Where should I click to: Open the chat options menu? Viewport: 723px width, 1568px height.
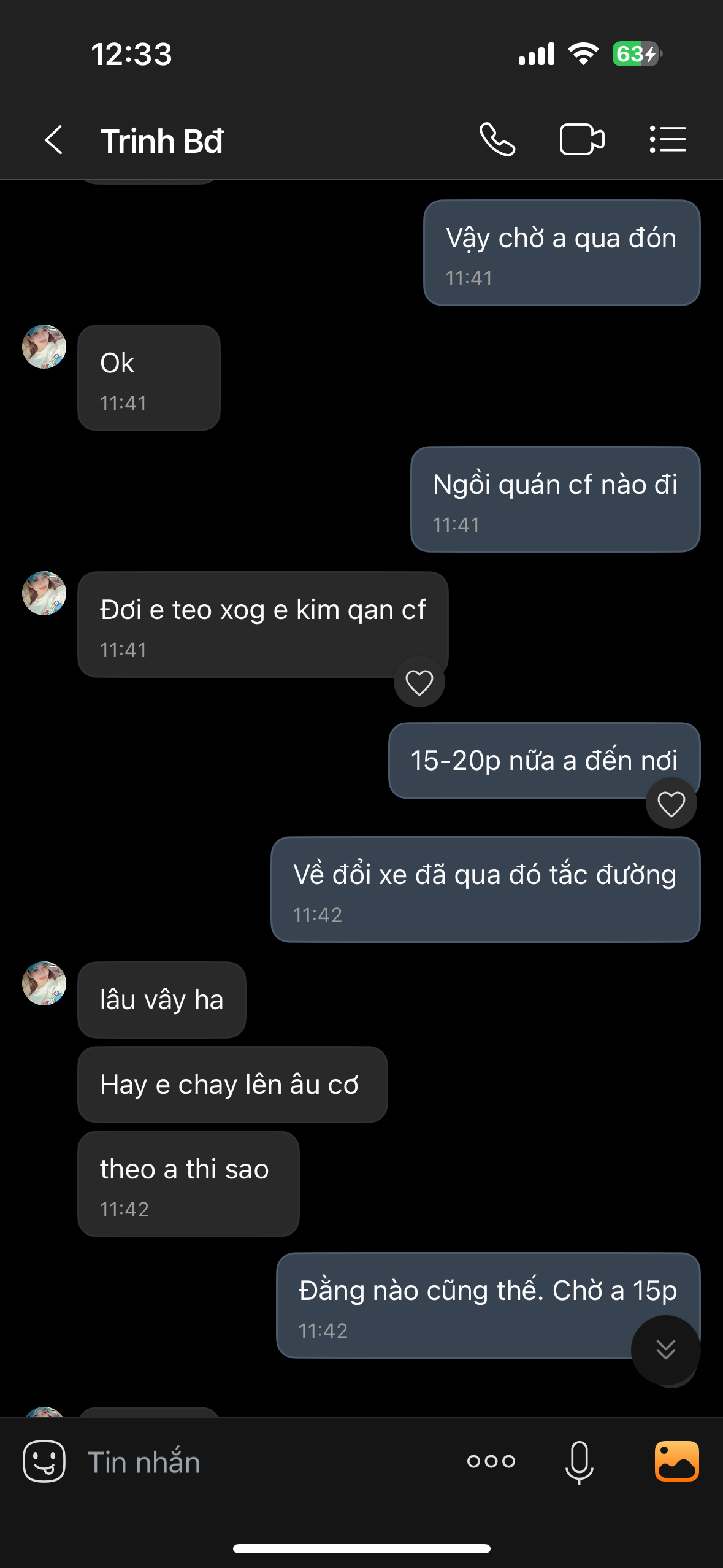[x=668, y=140]
